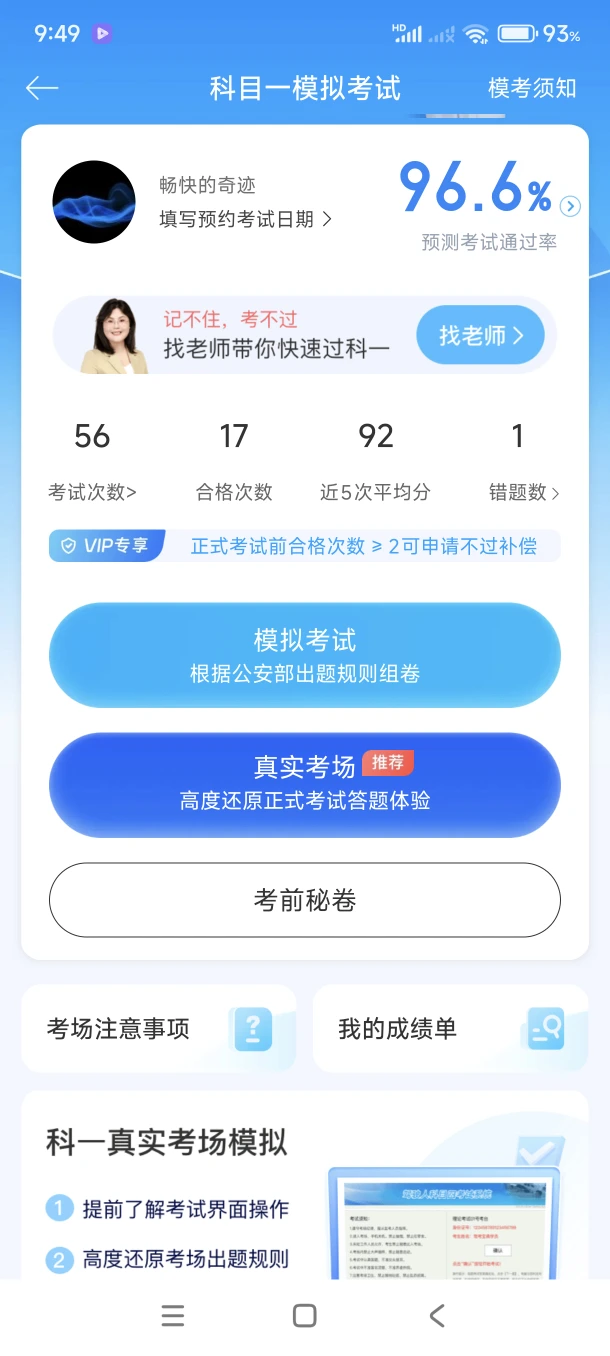Screen dimensions: 610x1356
Task: Open the 科一真实考场模拟 card
Action: click(x=305, y=1185)
